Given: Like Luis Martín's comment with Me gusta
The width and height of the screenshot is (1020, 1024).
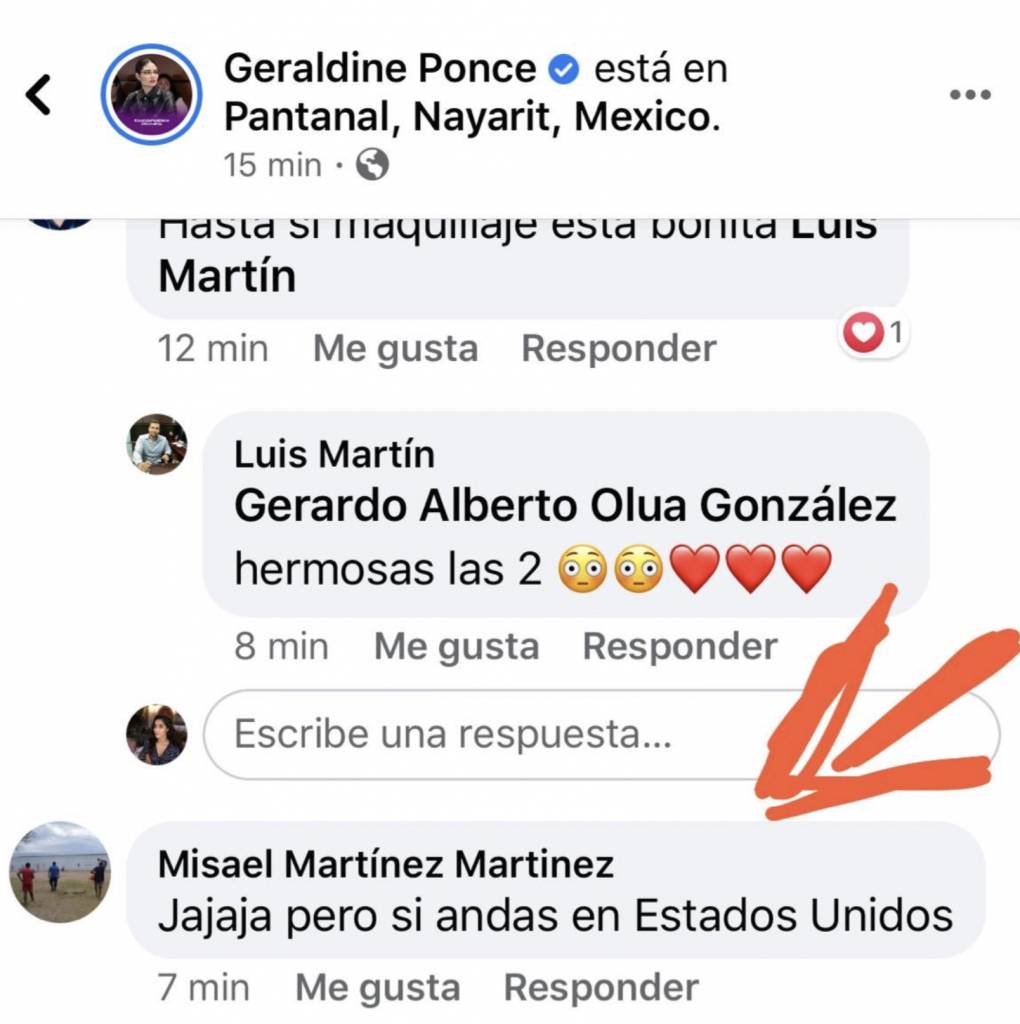Looking at the screenshot, I should point(456,646).
